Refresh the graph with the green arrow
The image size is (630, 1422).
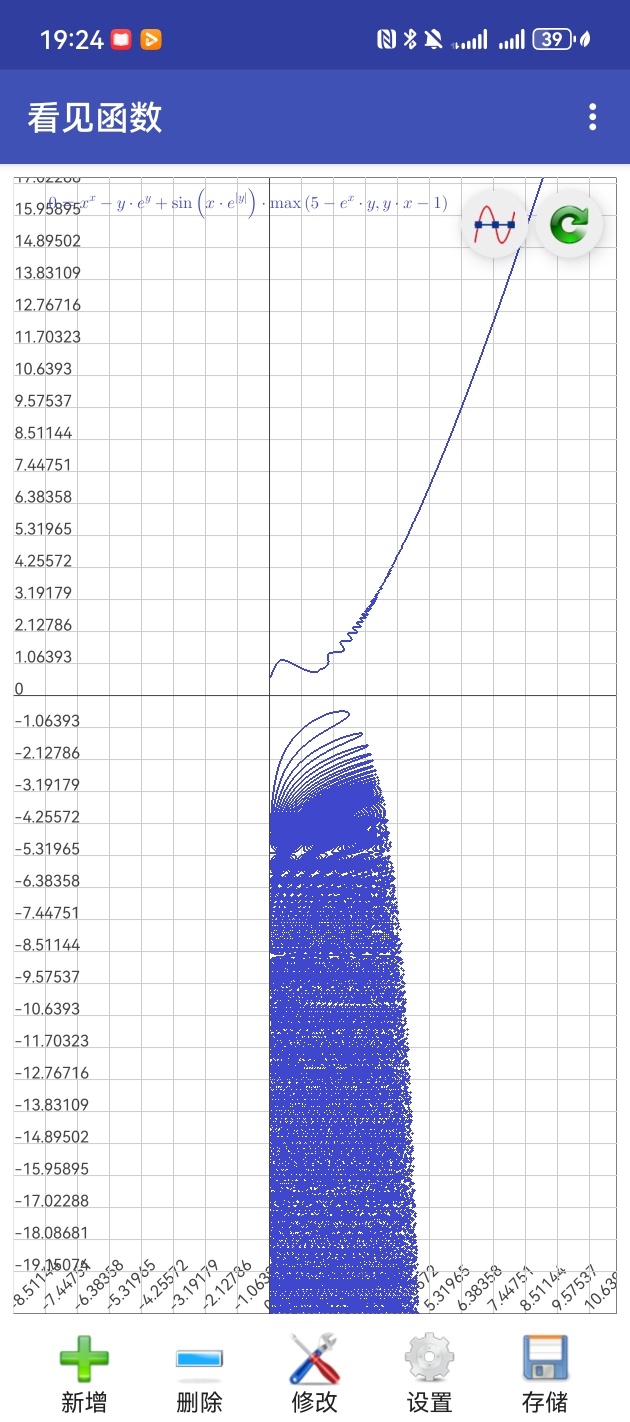[570, 225]
